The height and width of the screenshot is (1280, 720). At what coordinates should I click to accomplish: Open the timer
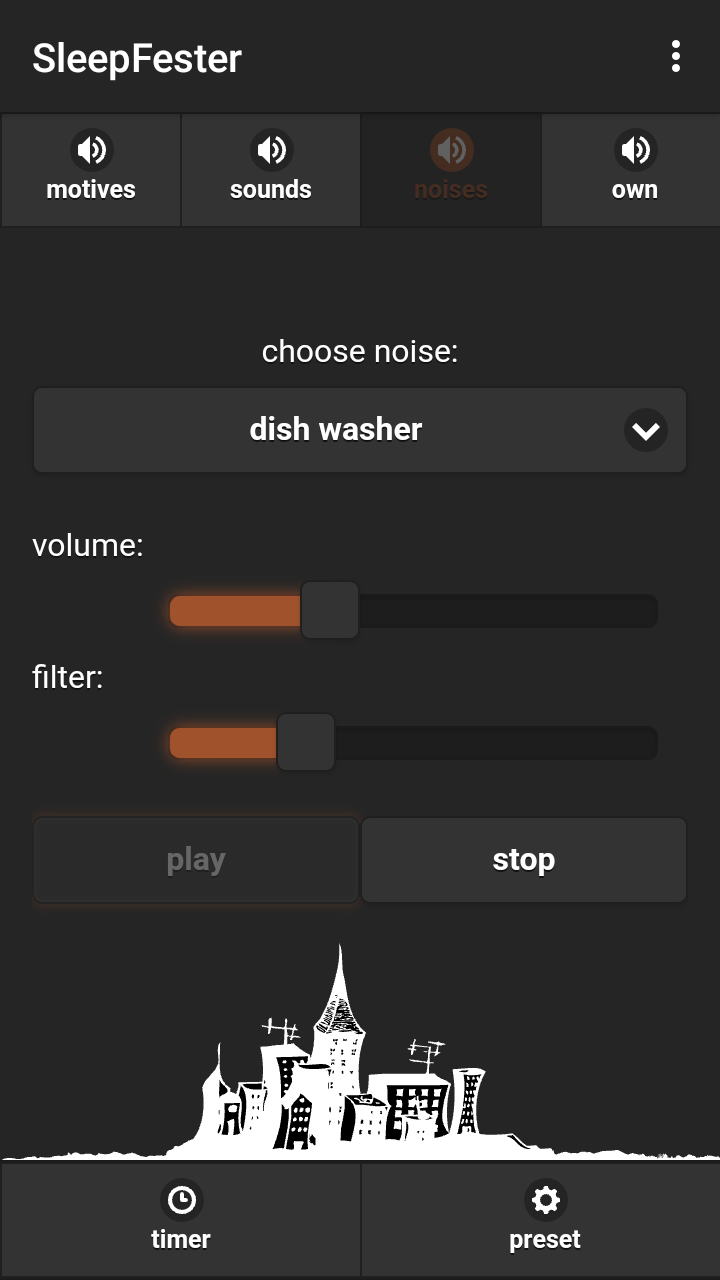coord(181,1218)
